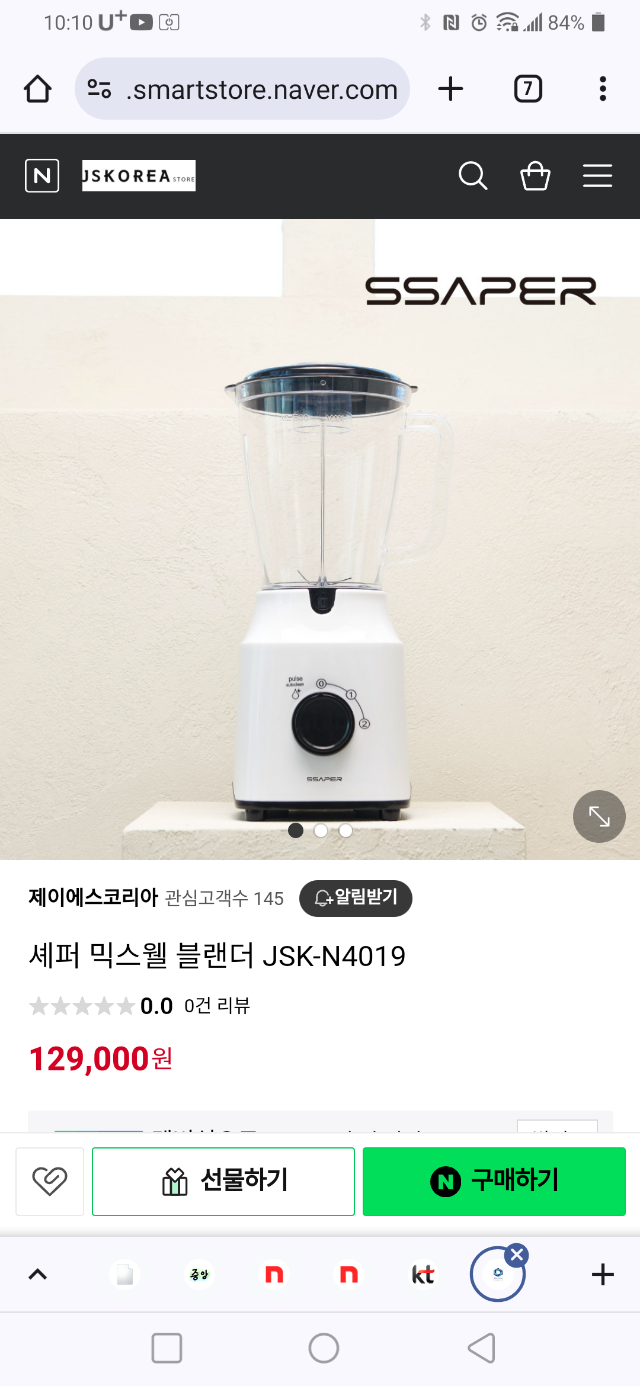Switch to the kt tab
Screen dimensions: 640x1386
[x=423, y=1274]
